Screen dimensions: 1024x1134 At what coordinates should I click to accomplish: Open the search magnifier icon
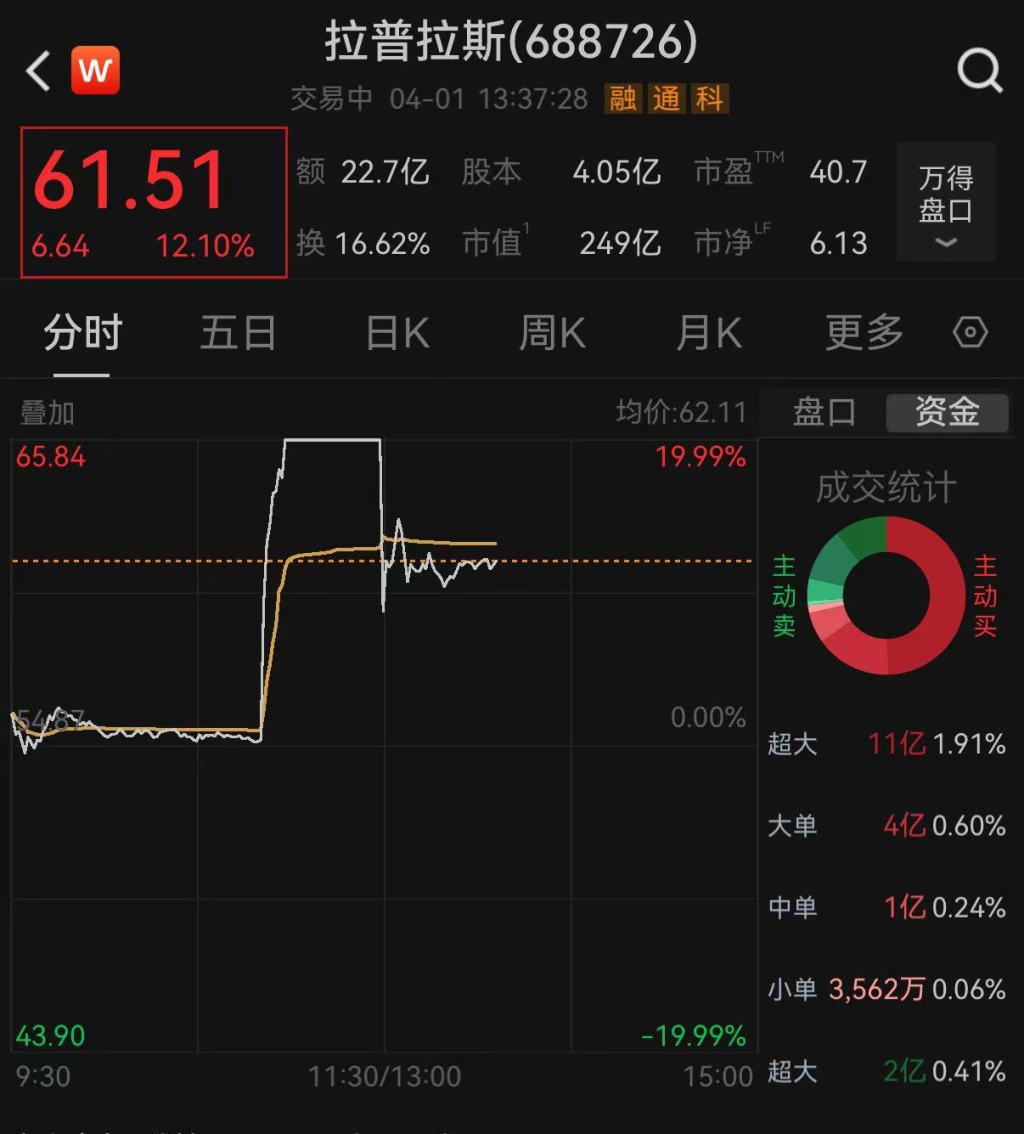979,71
